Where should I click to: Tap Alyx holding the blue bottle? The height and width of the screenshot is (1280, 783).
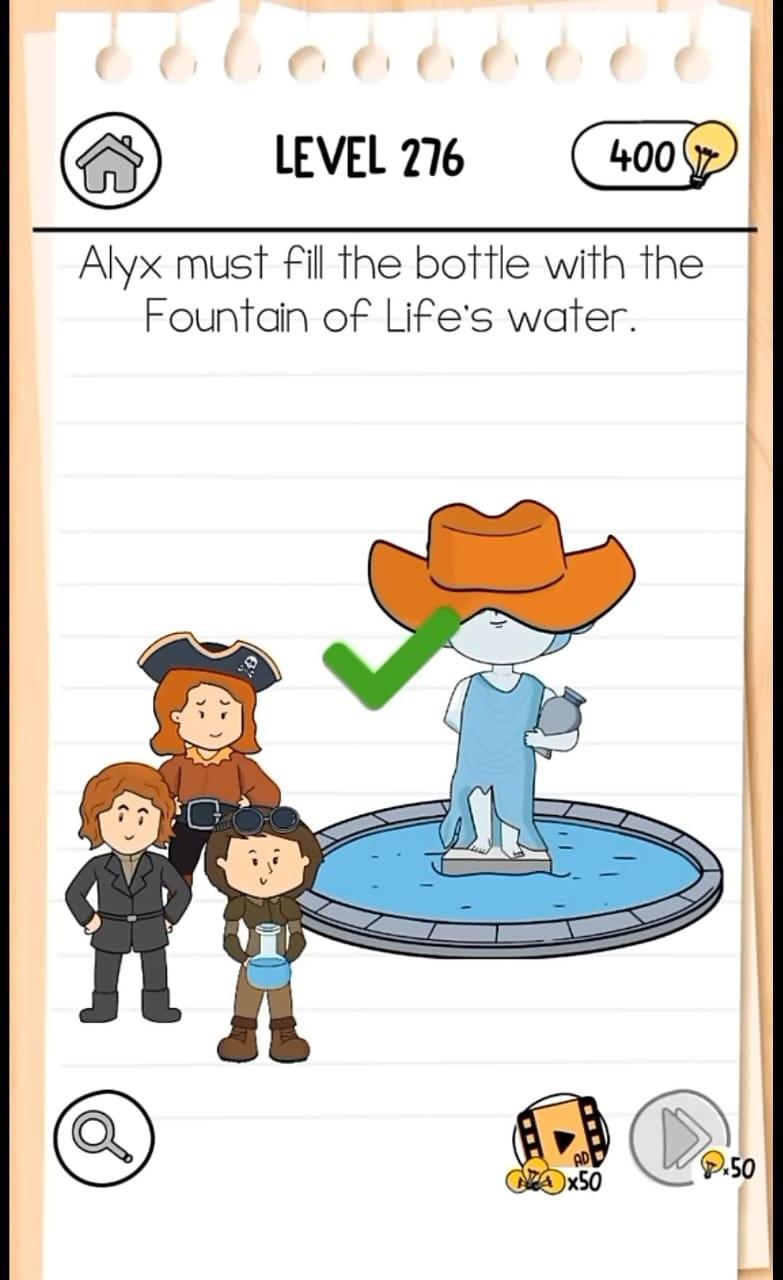point(262,930)
